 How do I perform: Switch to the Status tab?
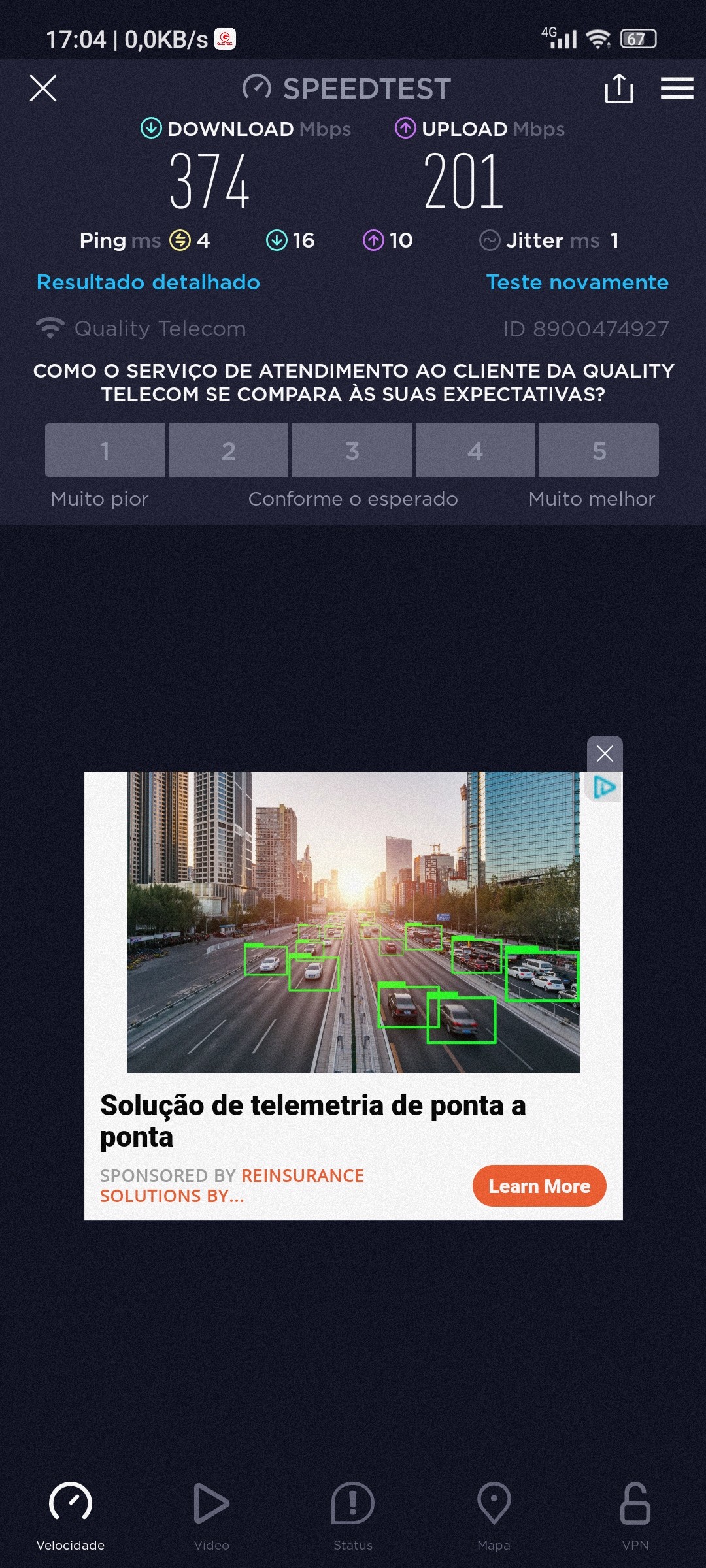coord(352,1516)
